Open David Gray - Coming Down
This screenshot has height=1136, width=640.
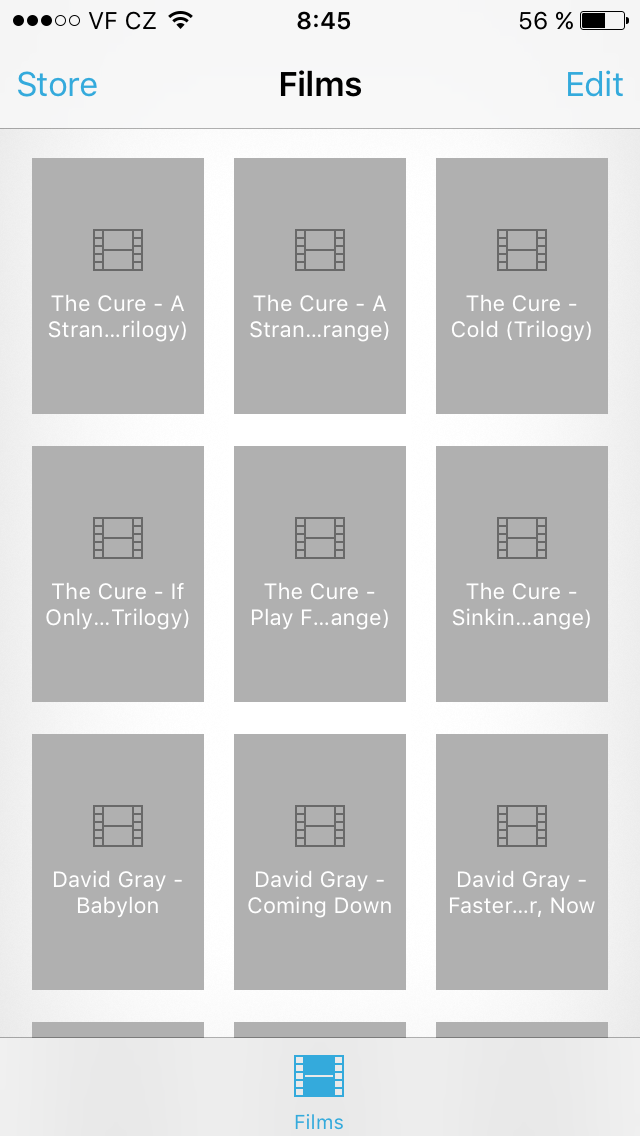(x=320, y=861)
